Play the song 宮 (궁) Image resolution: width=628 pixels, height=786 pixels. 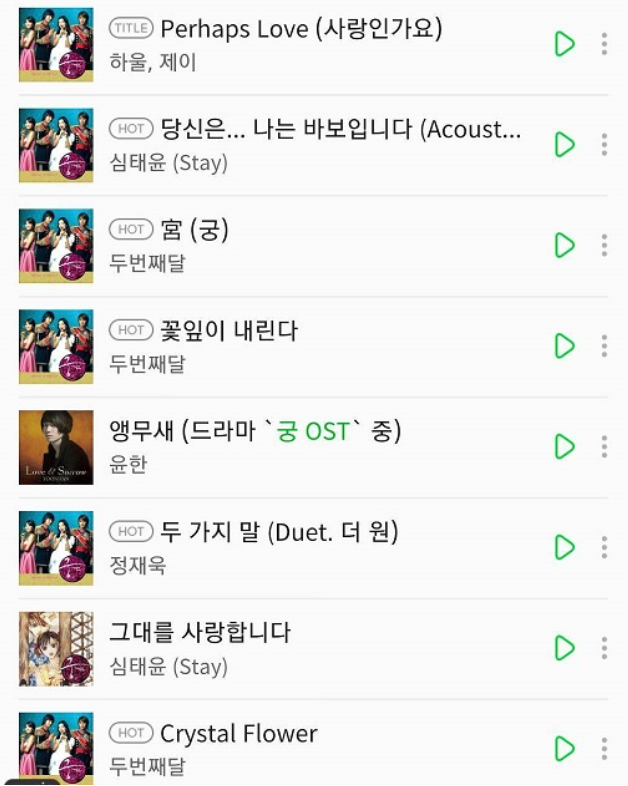(x=564, y=245)
